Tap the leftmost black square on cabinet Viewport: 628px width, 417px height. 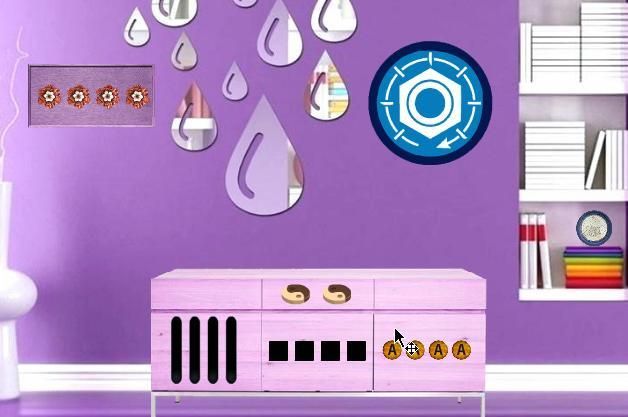pyautogui.click(x=278, y=351)
